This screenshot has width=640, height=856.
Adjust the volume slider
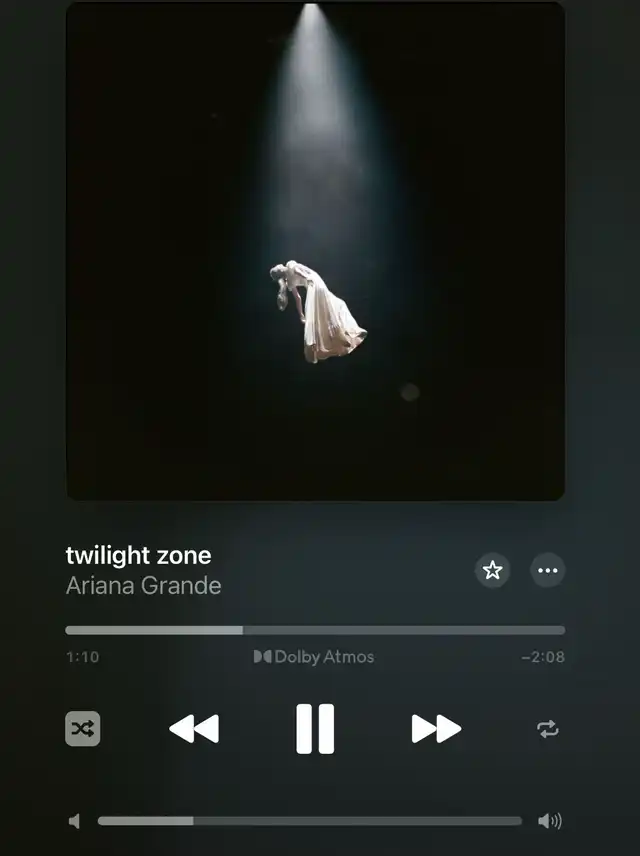309,821
